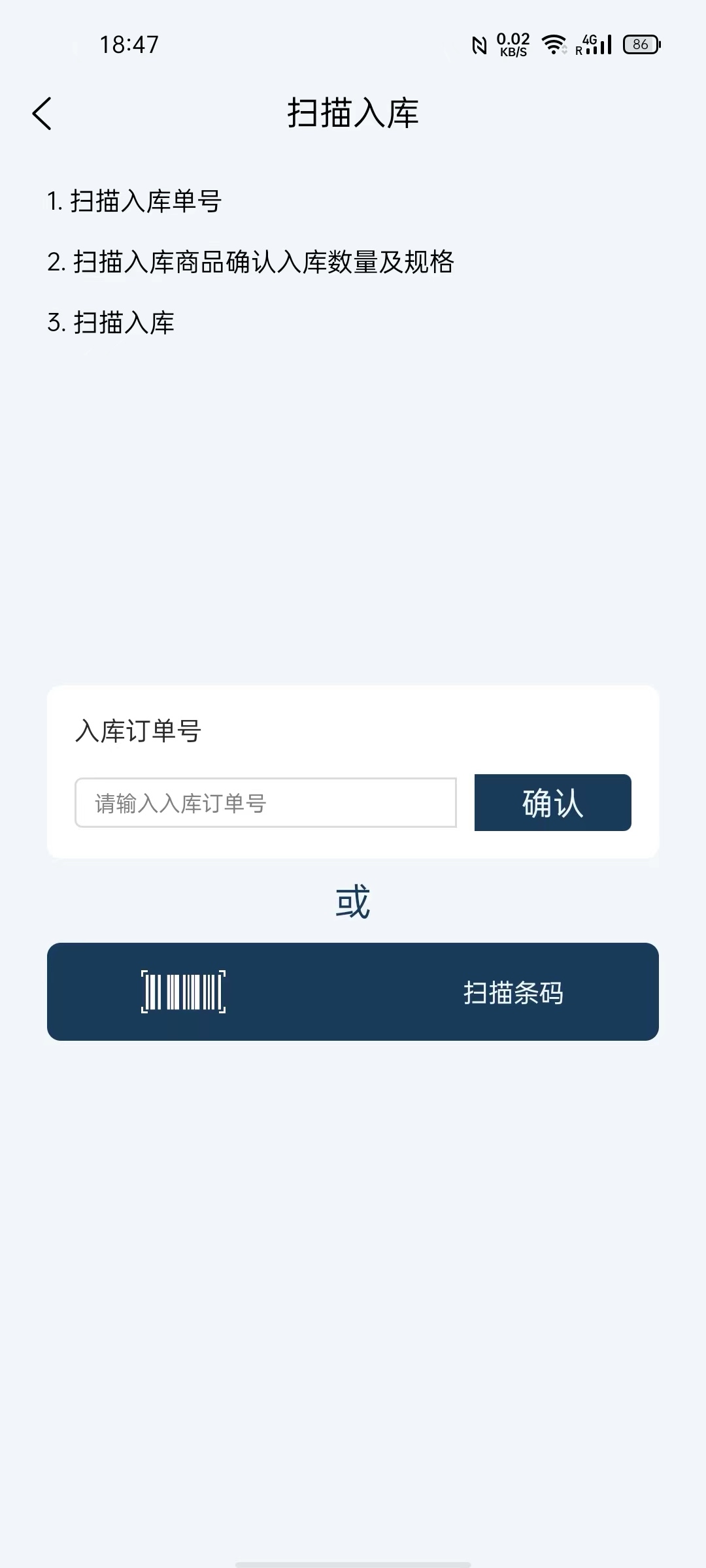Go back from 扫描入库 screen
The image size is (706, 1568).
pyautogui.click(x=42, y=114)
